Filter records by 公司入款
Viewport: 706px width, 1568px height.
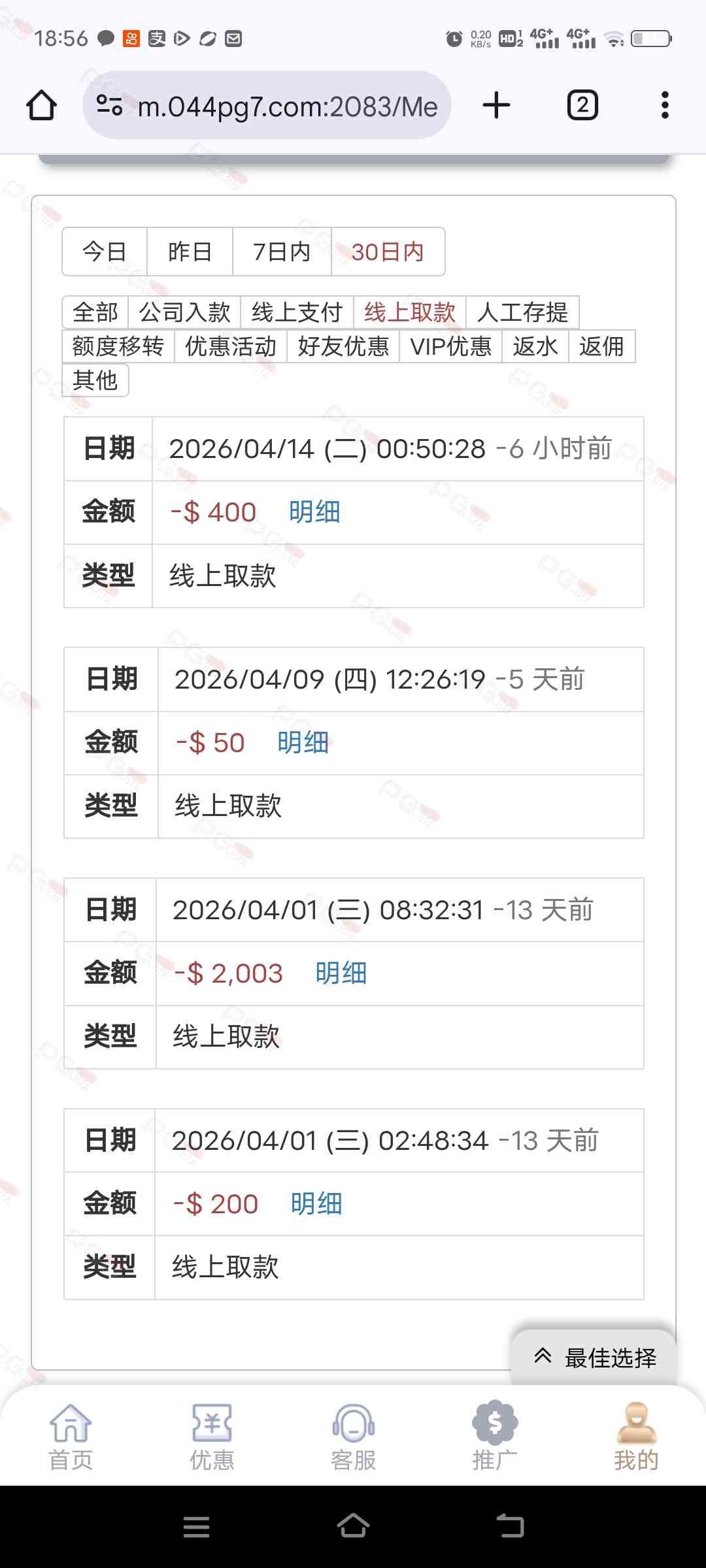click(184, 312)
